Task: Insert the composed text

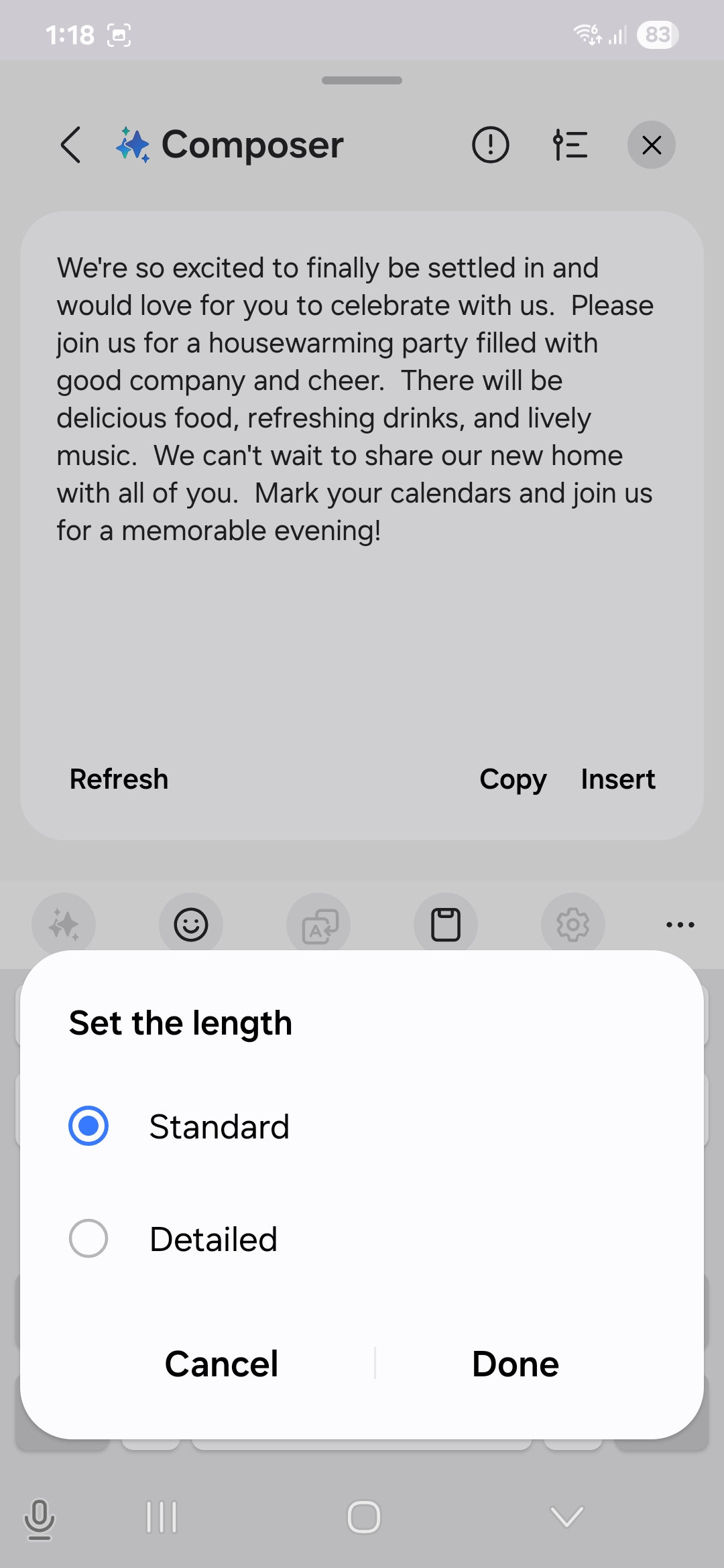Action: click(x=617, y=779)
